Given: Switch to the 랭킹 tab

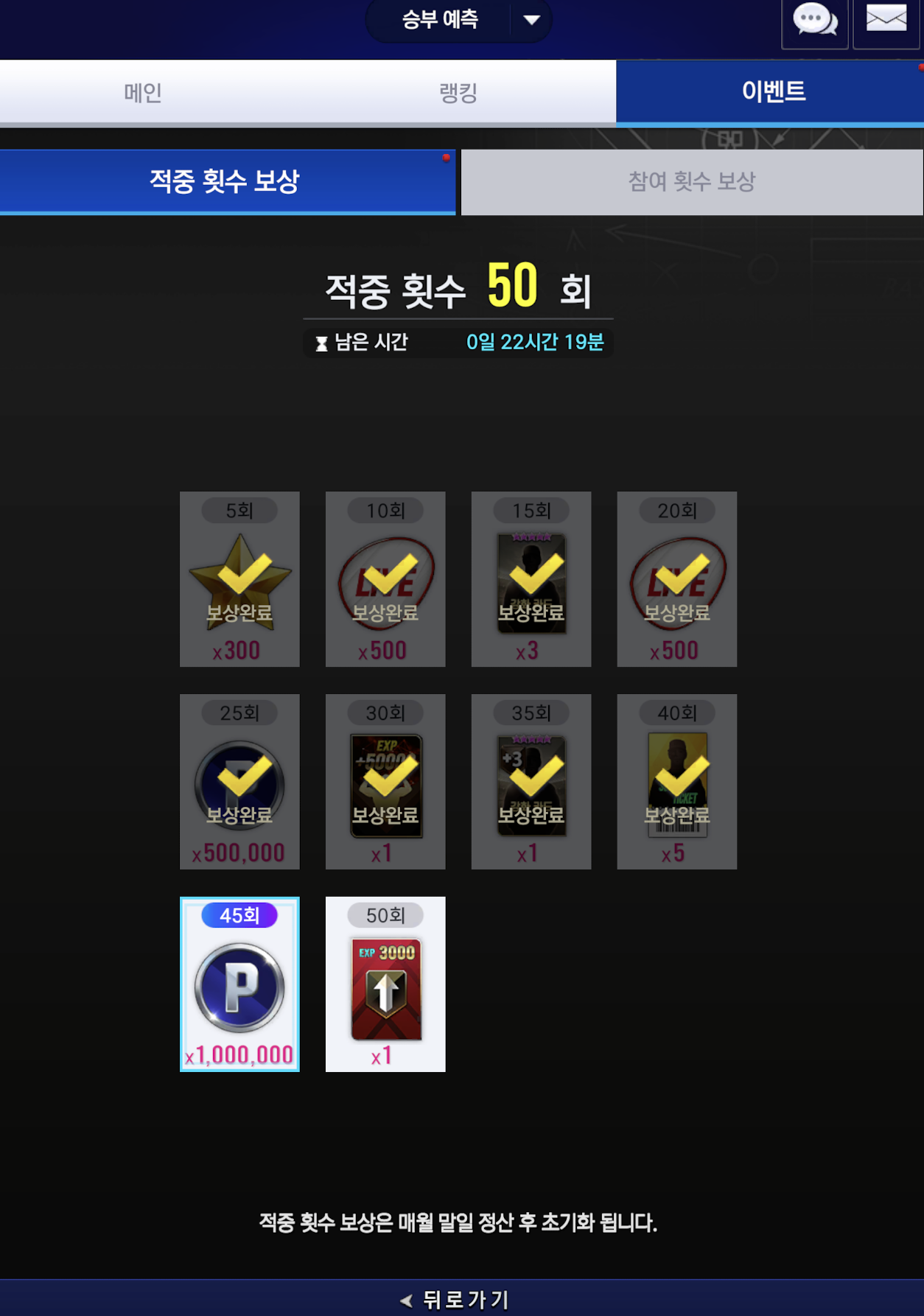Looking at the screenshot, I should coord(458,92).
